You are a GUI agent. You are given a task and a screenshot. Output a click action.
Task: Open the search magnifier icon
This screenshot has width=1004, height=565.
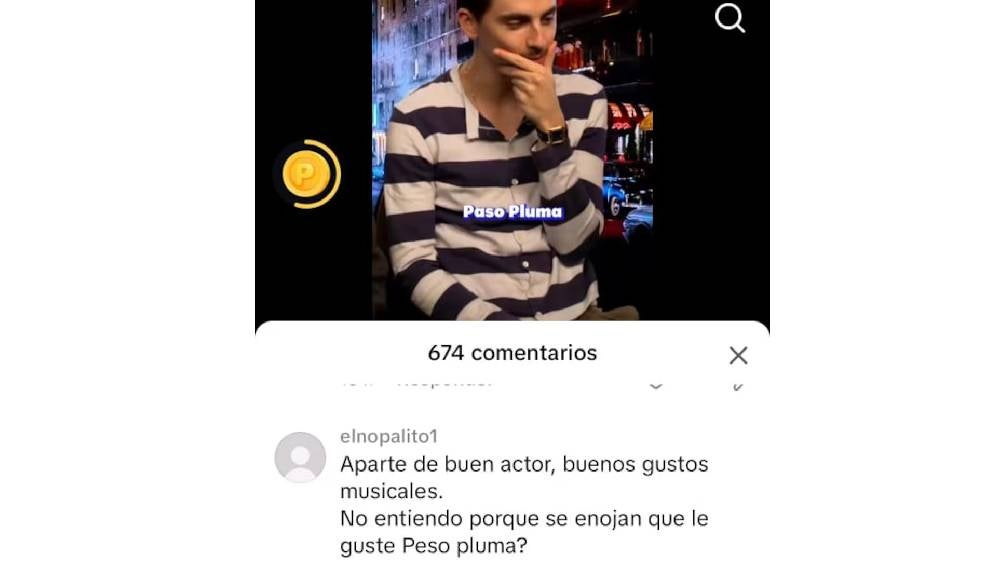pyautogui.click(x=730, y=18)
